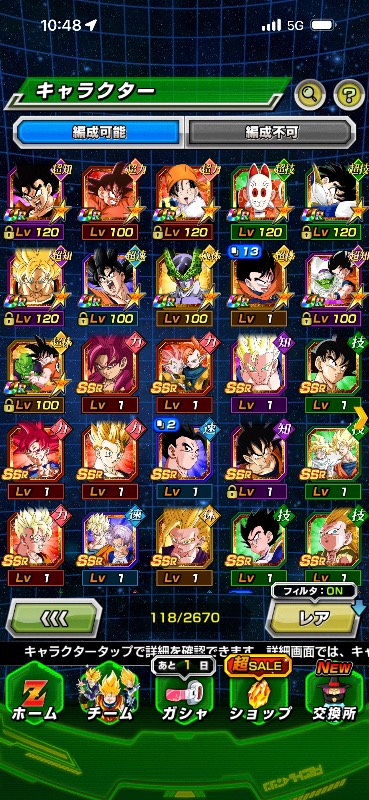
Task: Go back with the green triple-arrow button
Action: (x=53, y=618)
